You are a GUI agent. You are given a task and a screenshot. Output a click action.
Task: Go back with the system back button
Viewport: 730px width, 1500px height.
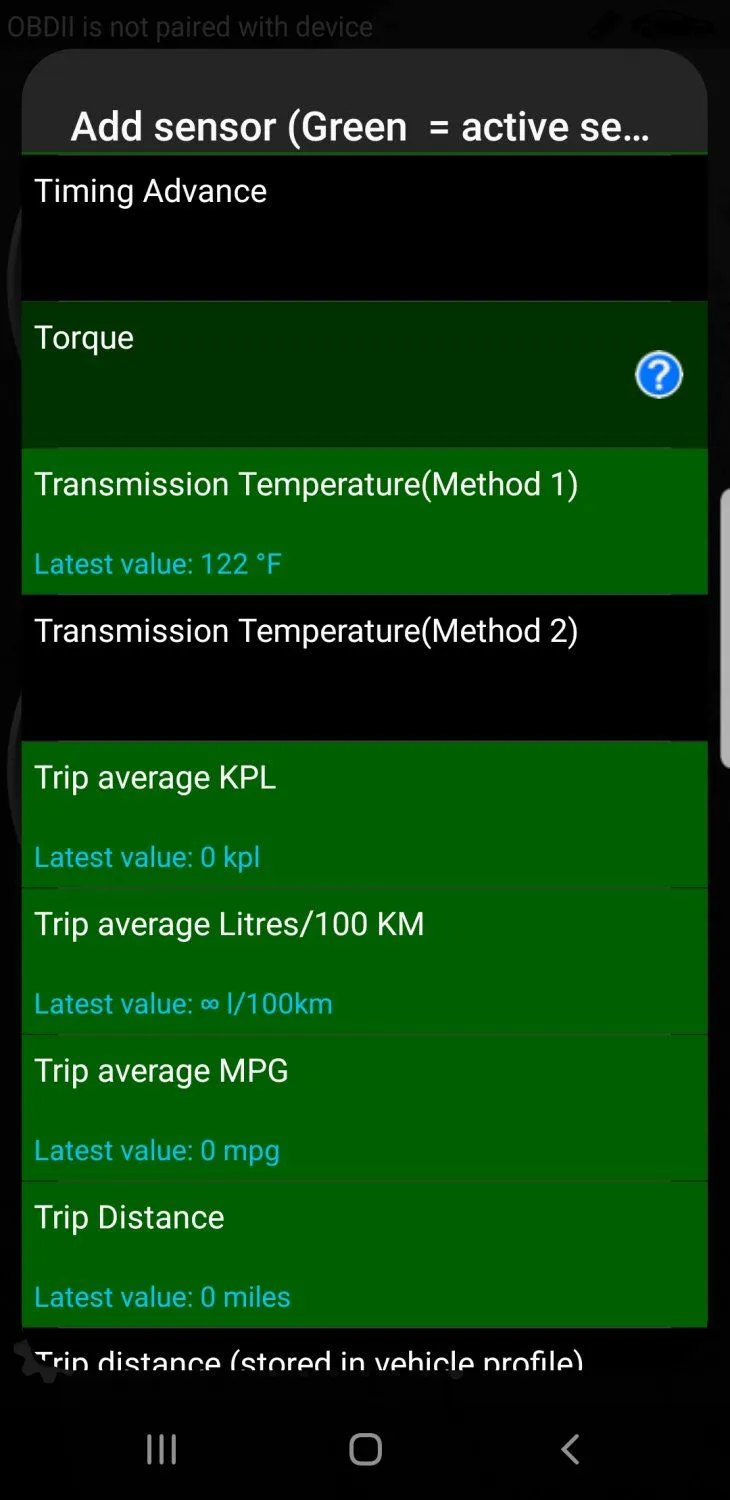click(x=569, y=1448)
